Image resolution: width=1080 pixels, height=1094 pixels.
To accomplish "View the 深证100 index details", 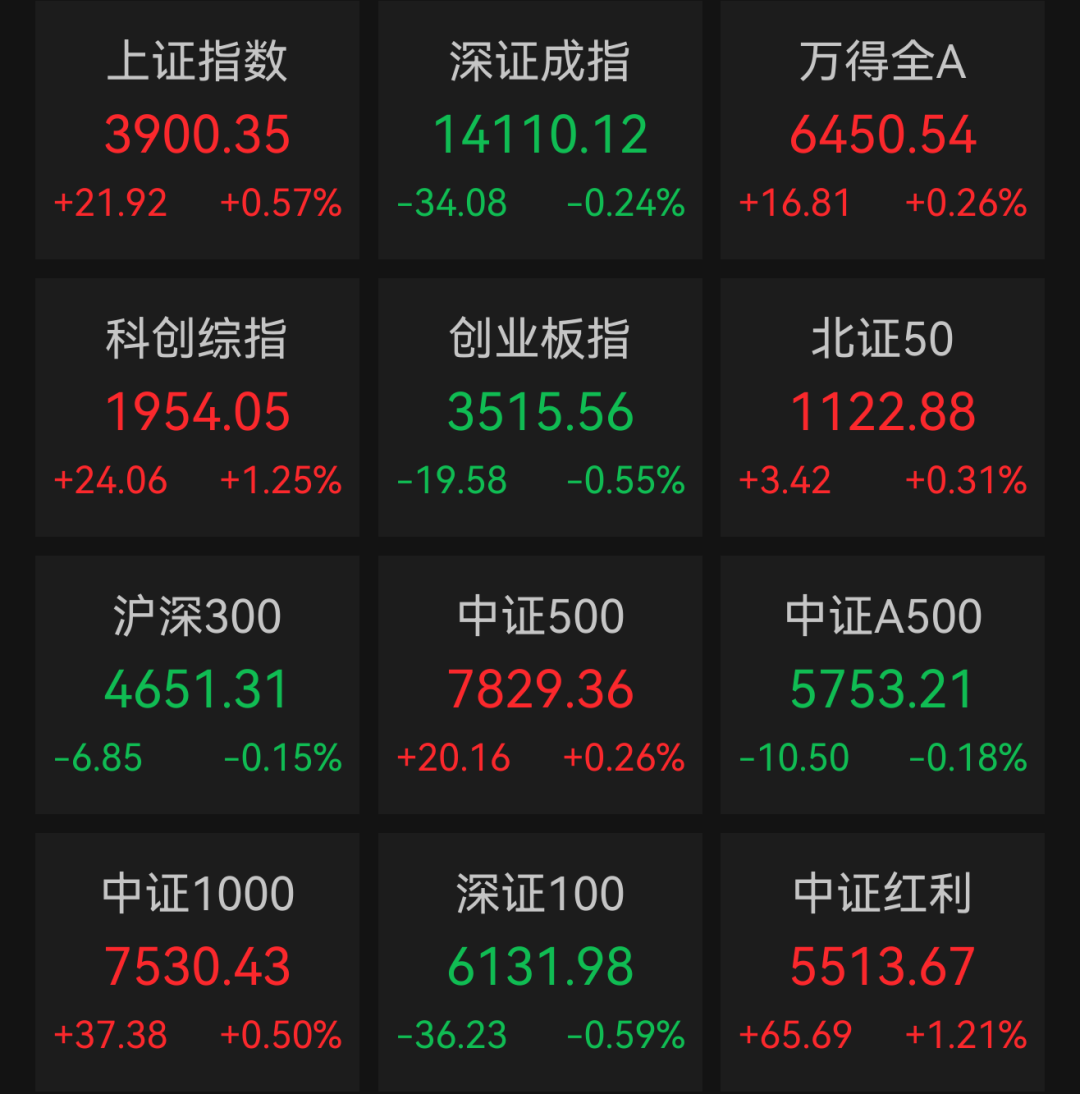I will tap(540, 963).
